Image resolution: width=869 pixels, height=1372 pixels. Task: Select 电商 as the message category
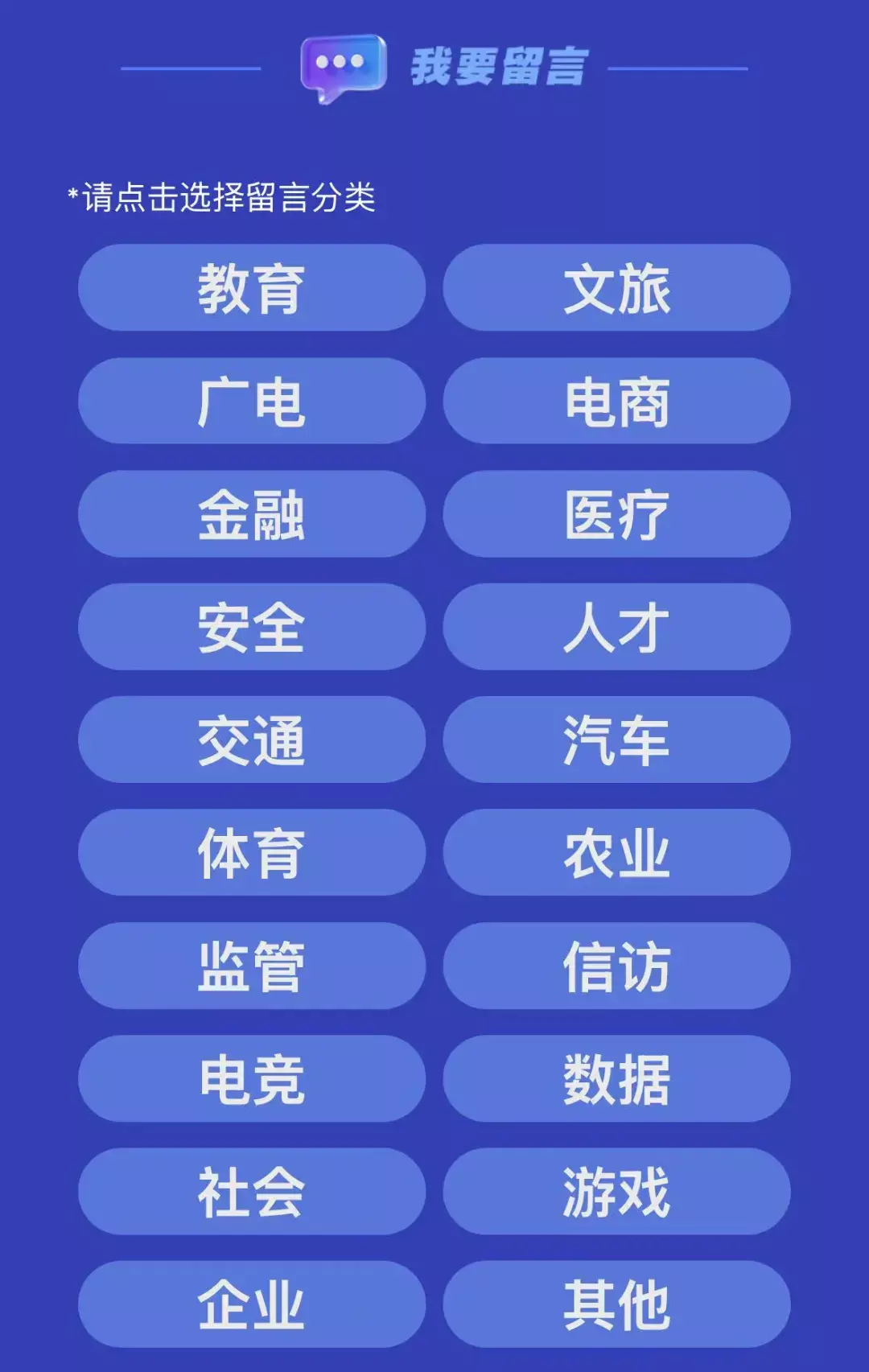click(x=616, y=401)
